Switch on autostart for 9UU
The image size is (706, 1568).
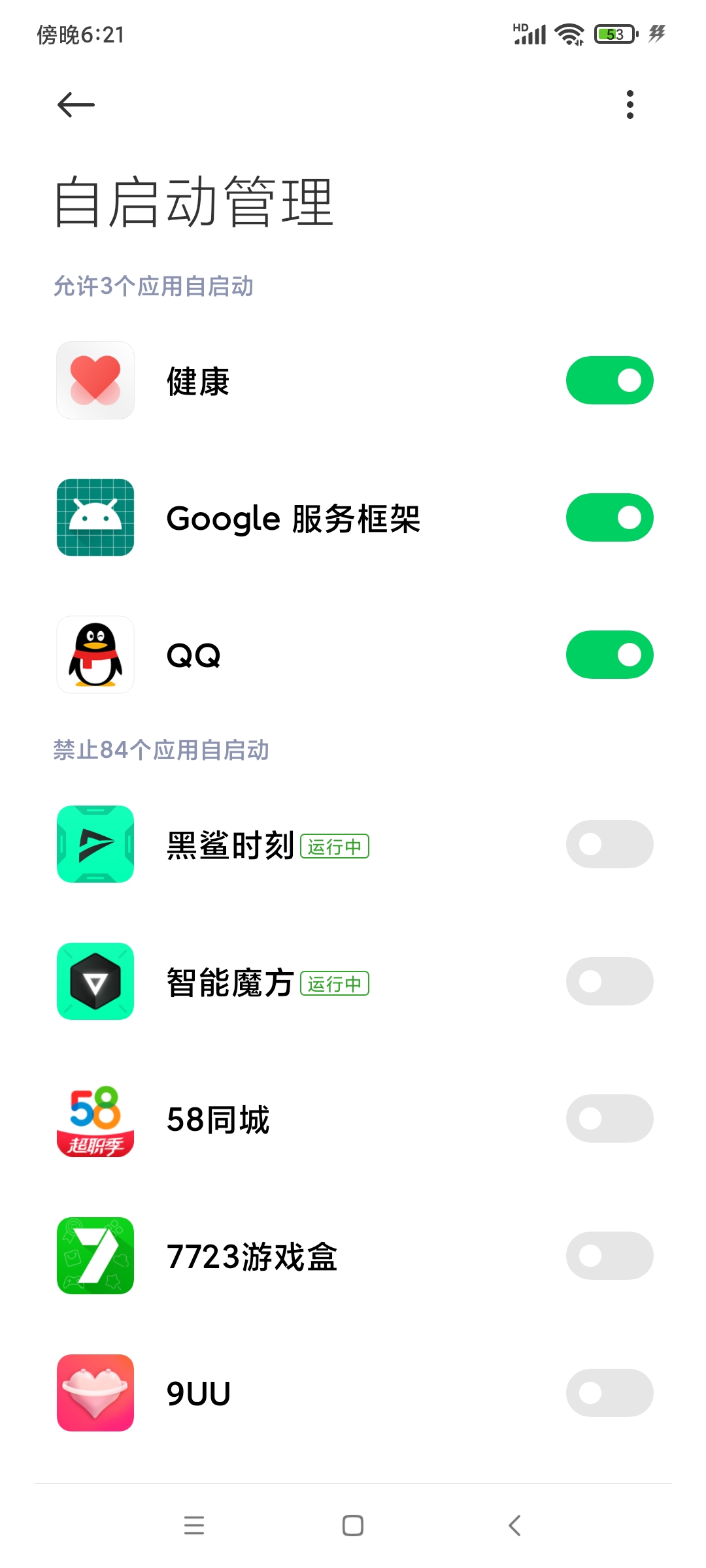[x=609, y=1393]
